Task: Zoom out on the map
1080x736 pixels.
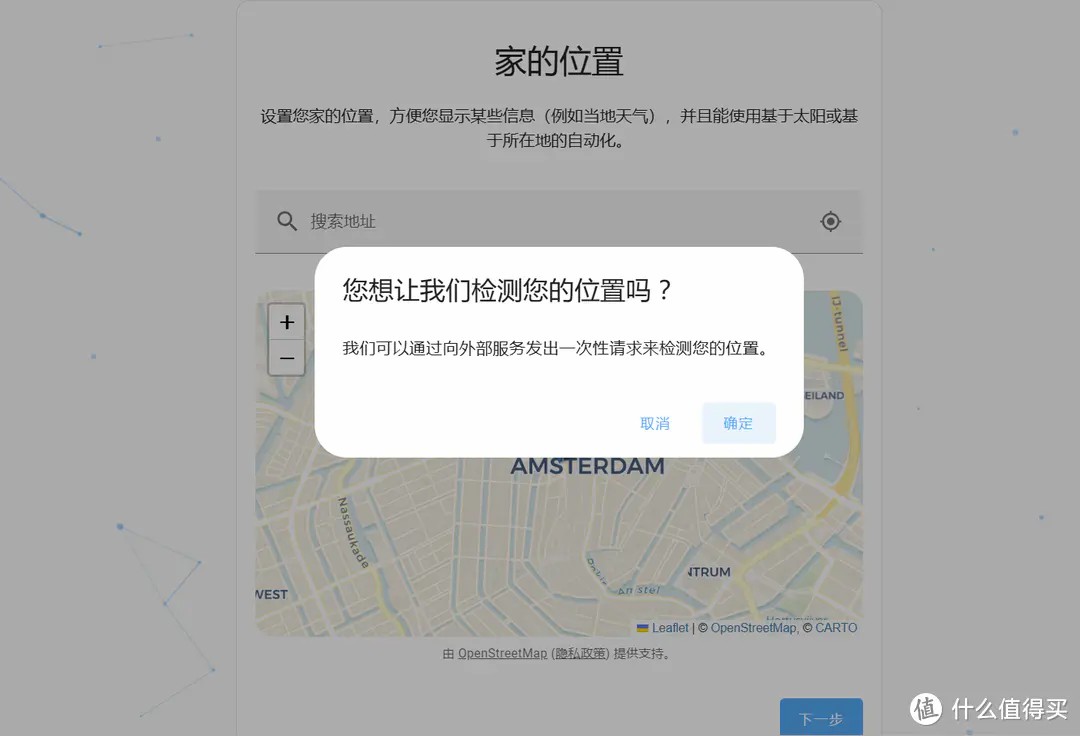Action: [x=287, y=357]
